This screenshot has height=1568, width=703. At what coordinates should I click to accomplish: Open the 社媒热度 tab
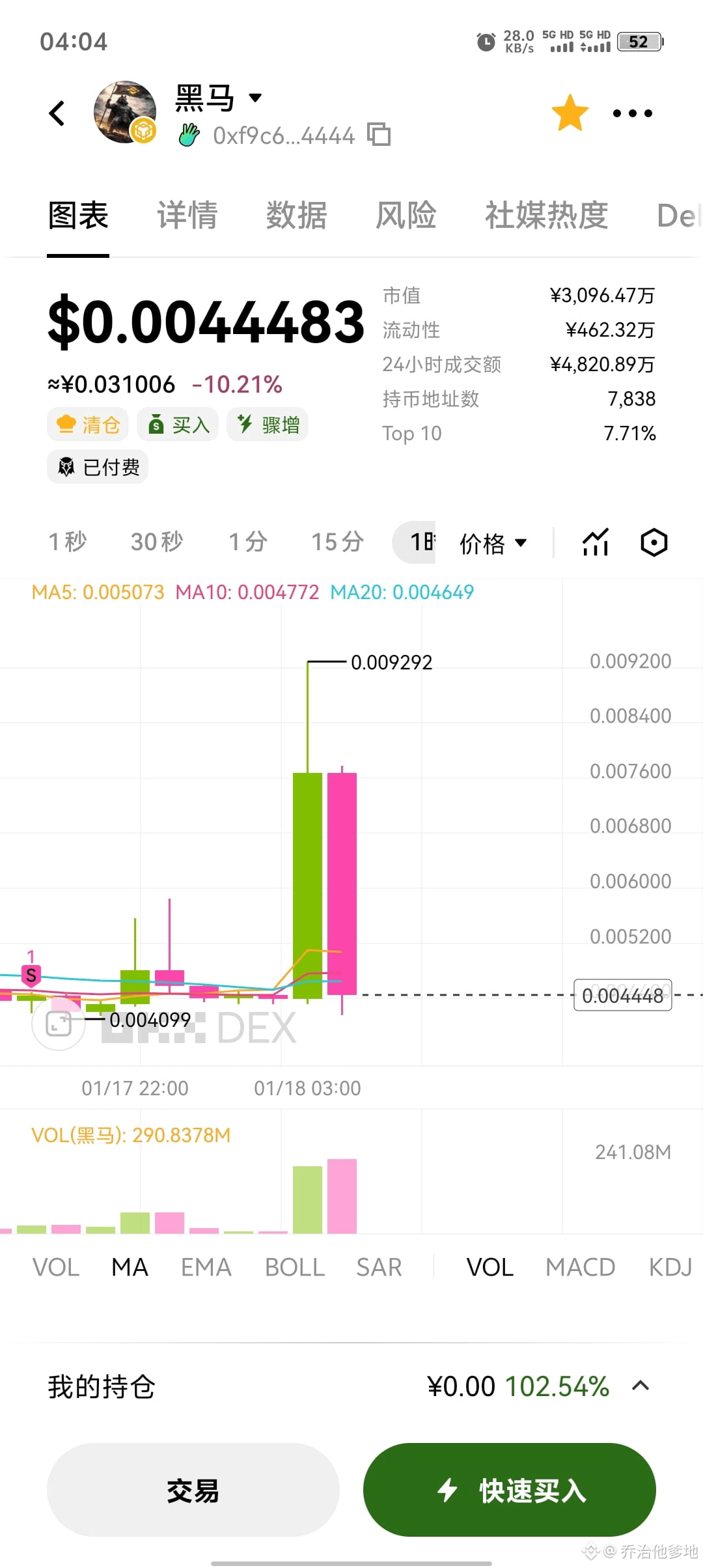(x=547, y=215)
